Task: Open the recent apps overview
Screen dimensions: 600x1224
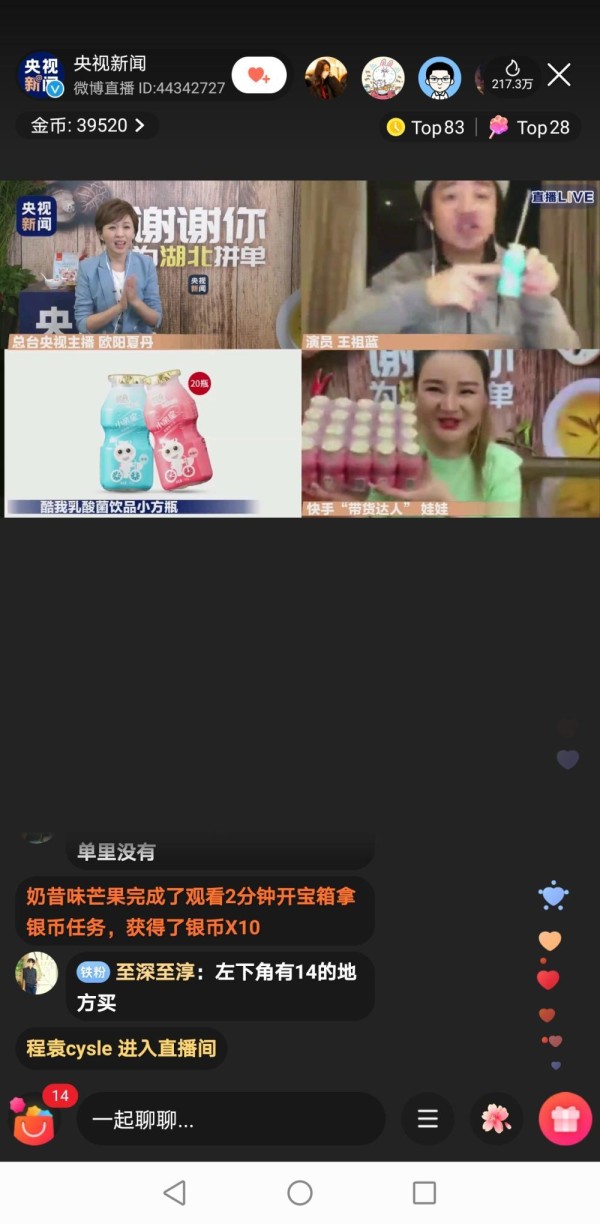Action: 424,1192
